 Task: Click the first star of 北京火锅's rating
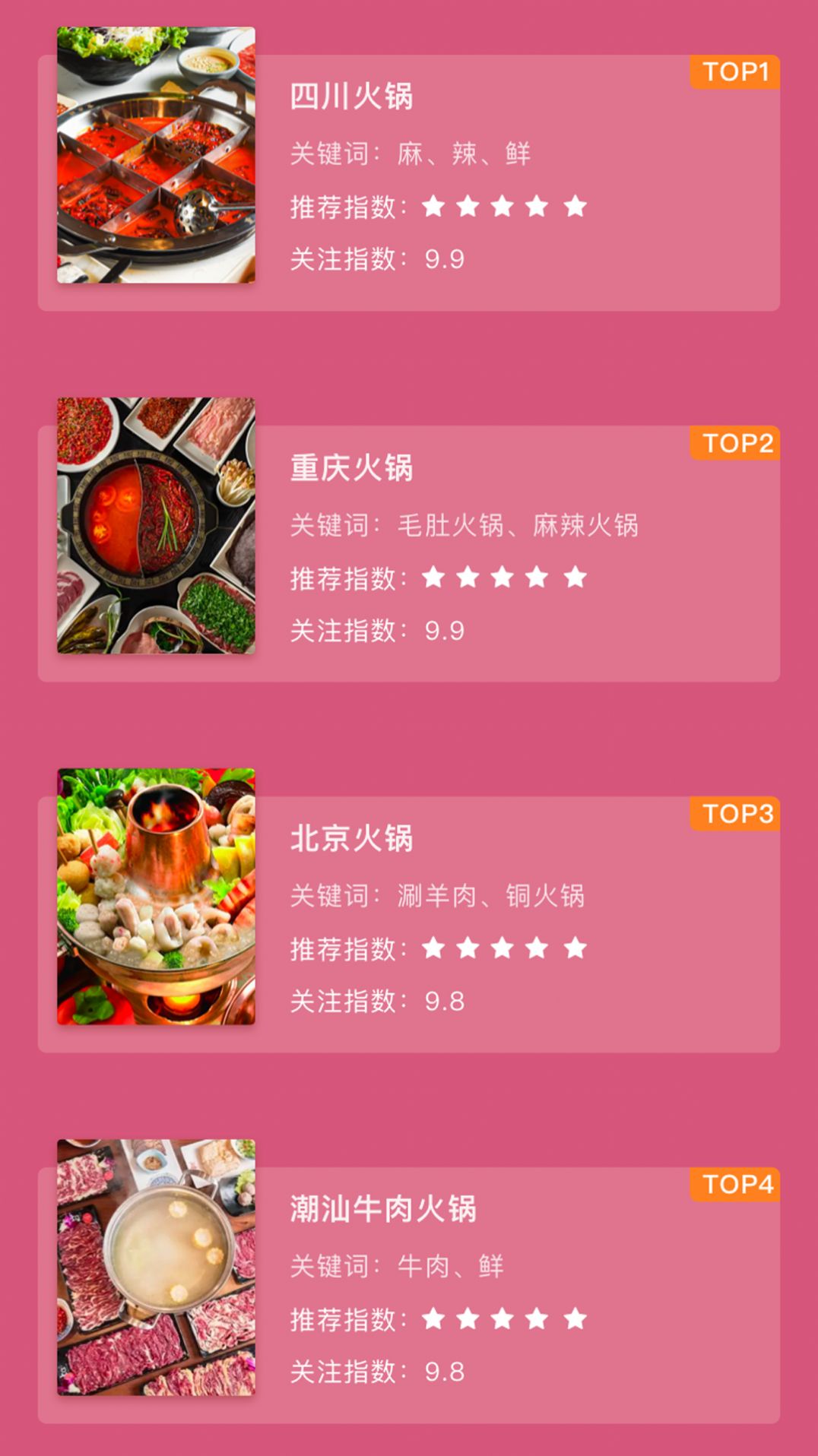pyautogui.click(x=433, y=948)
